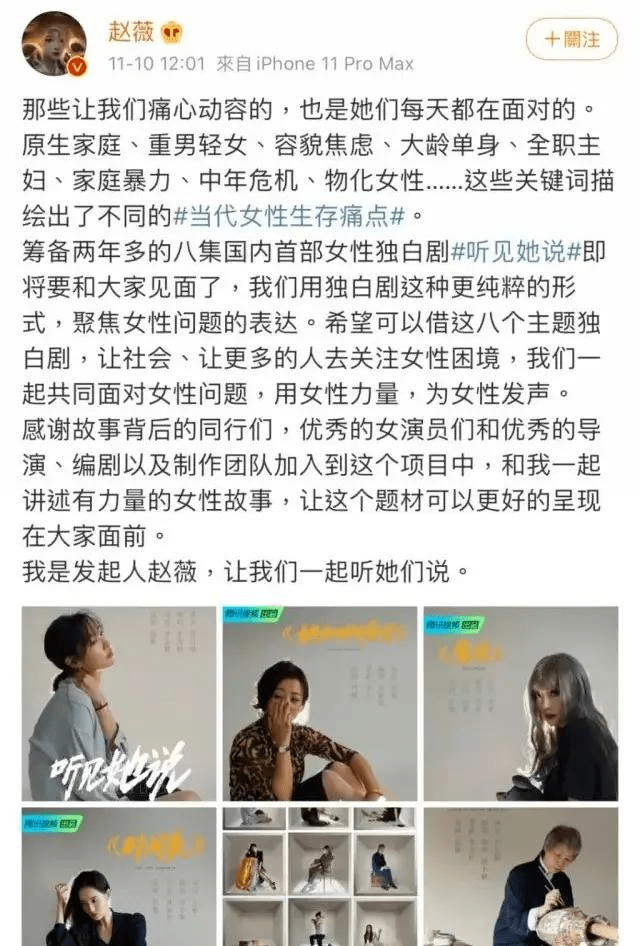View the fourth photo of woman in black
This screenshot has width=640, height=946.
119,877
